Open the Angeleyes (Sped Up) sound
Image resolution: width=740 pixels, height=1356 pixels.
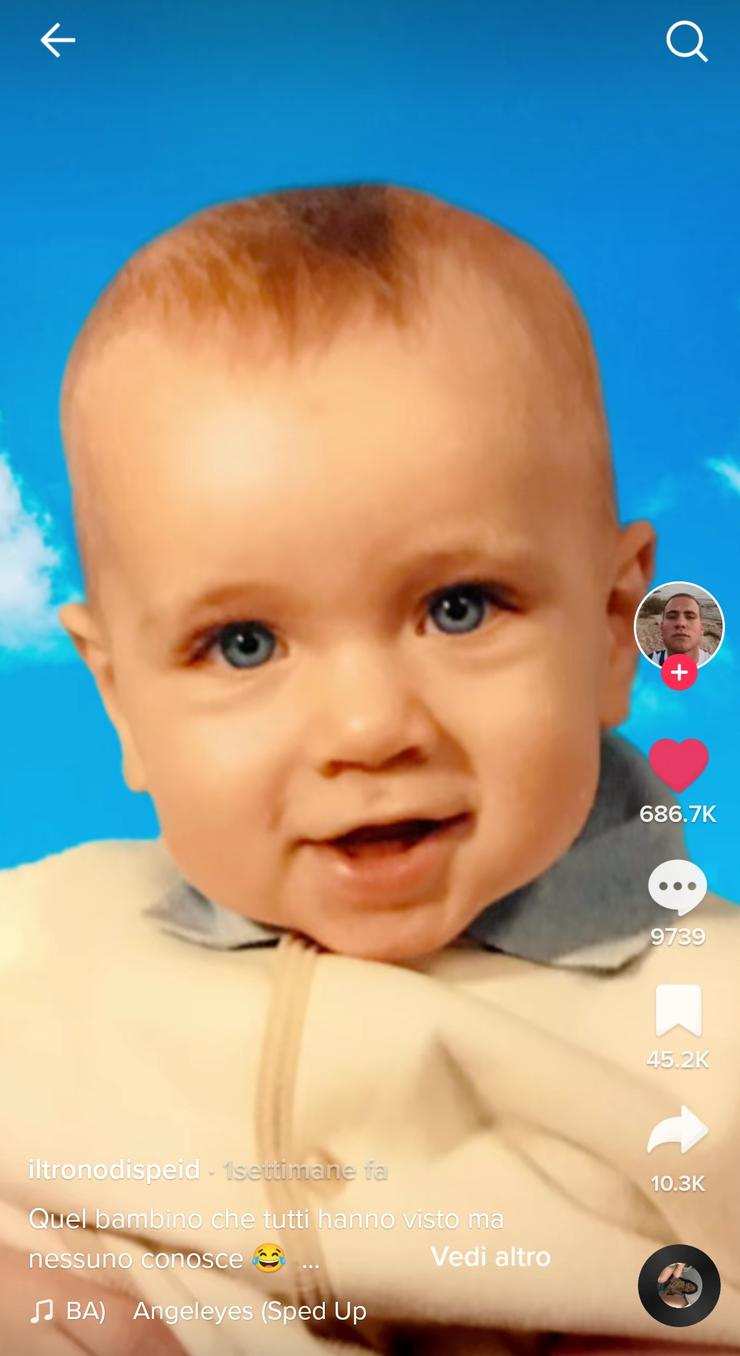pos(249,1311)
